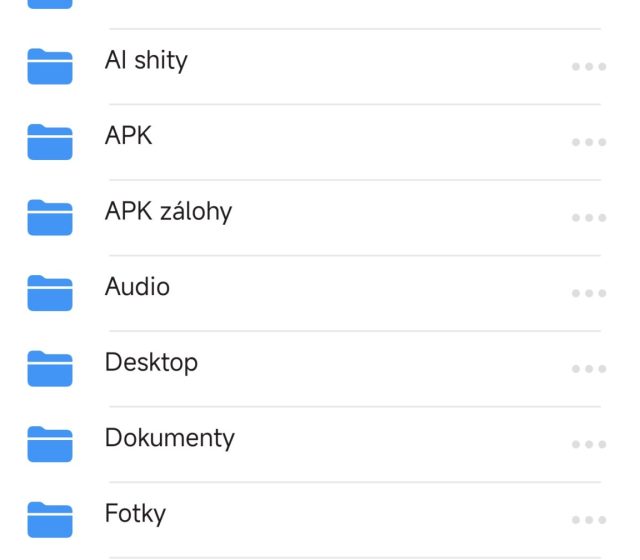
Task: Show more options for Desktop
Action: 589,369
